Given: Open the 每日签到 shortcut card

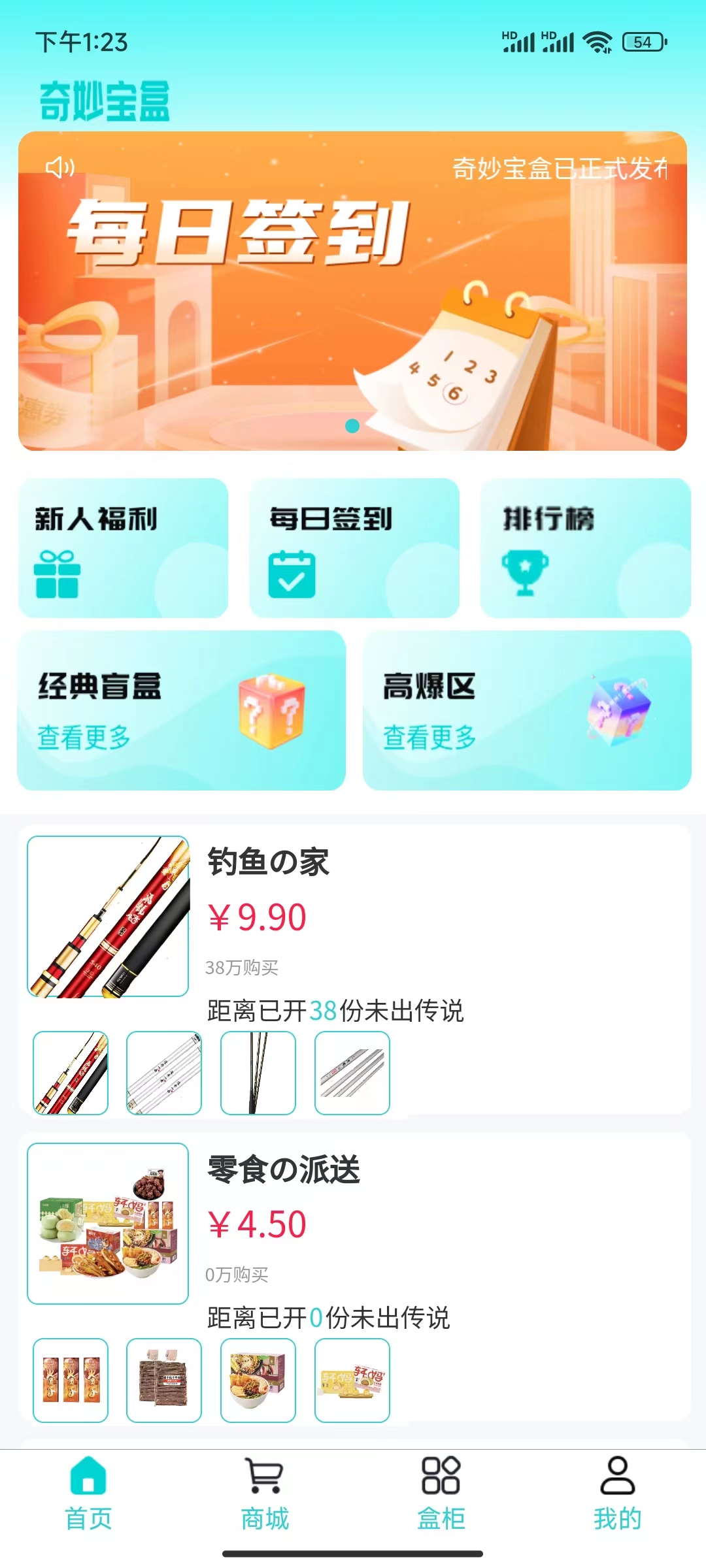Looking at the screenshot, I should pos(354,547).
